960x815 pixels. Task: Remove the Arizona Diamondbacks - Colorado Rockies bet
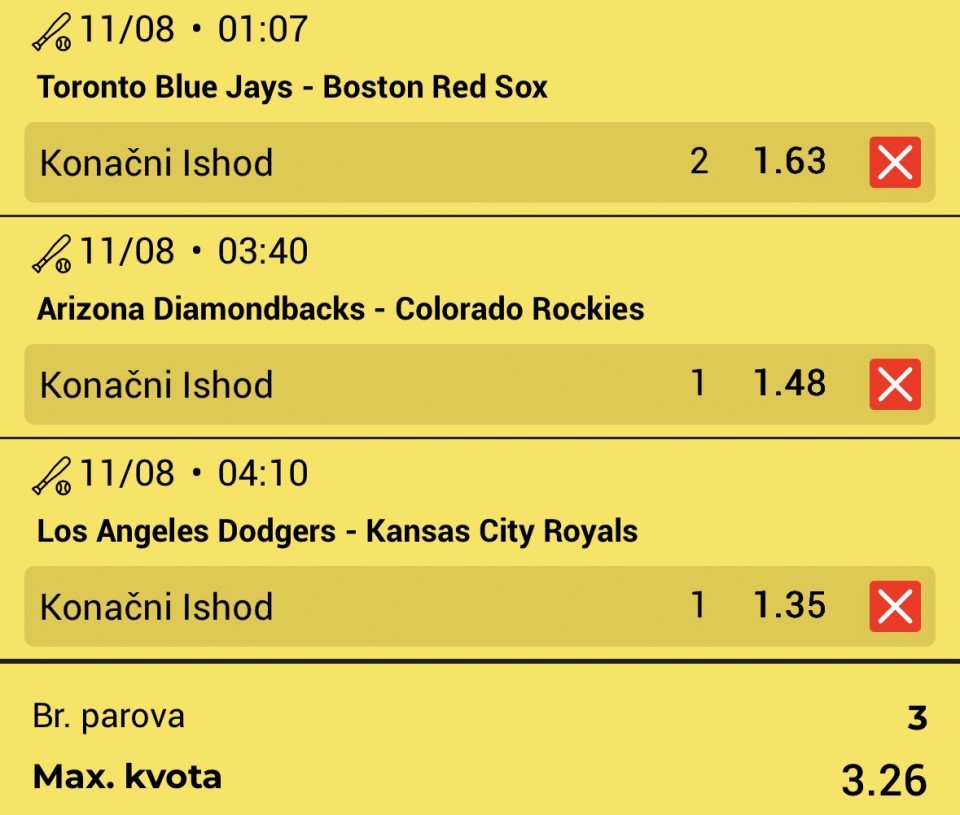pos(894,385)
